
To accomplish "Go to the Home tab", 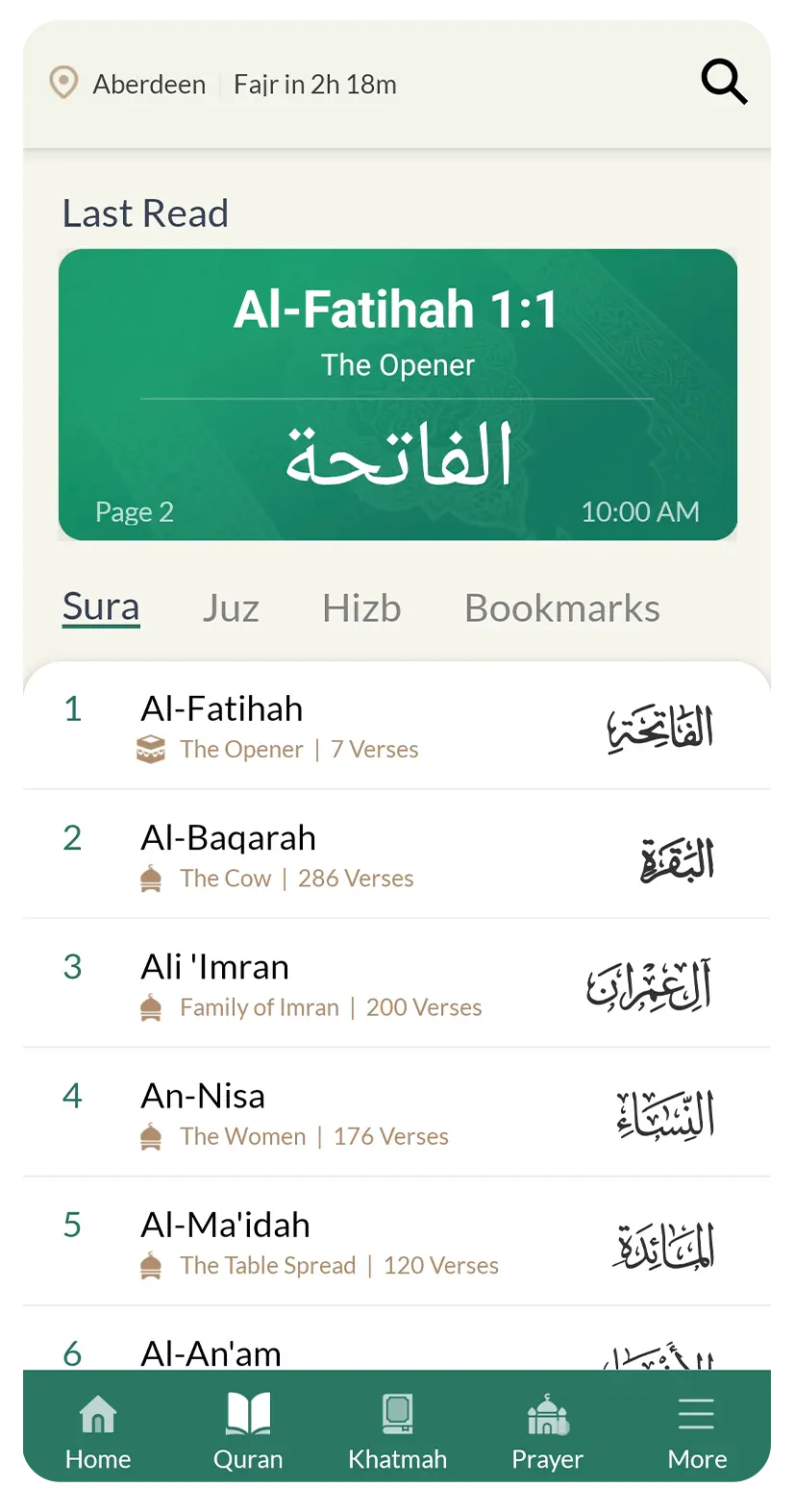I will (98, 1431).
